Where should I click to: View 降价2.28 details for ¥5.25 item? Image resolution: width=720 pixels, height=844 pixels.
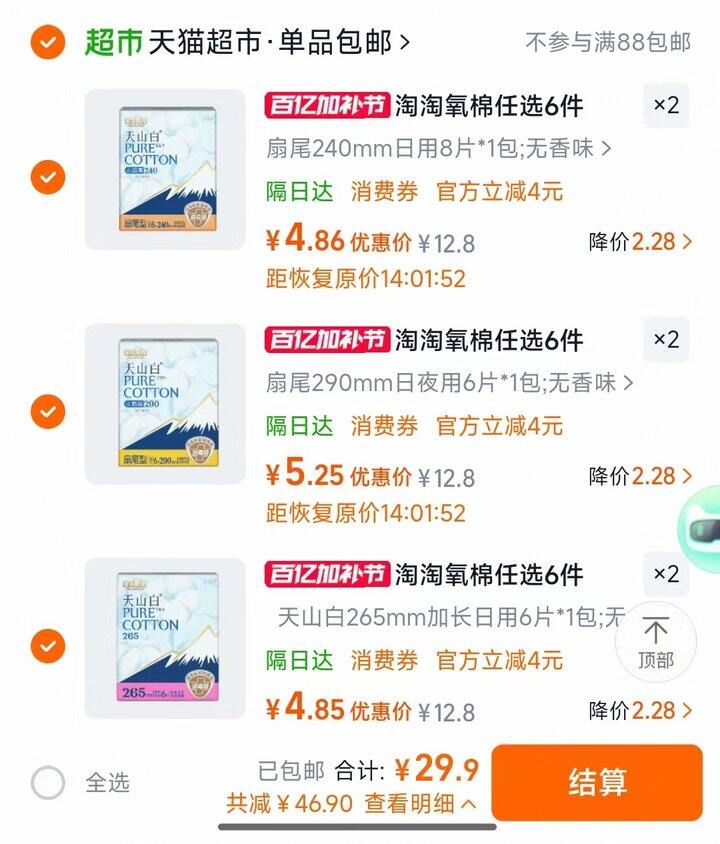point(640,476)
